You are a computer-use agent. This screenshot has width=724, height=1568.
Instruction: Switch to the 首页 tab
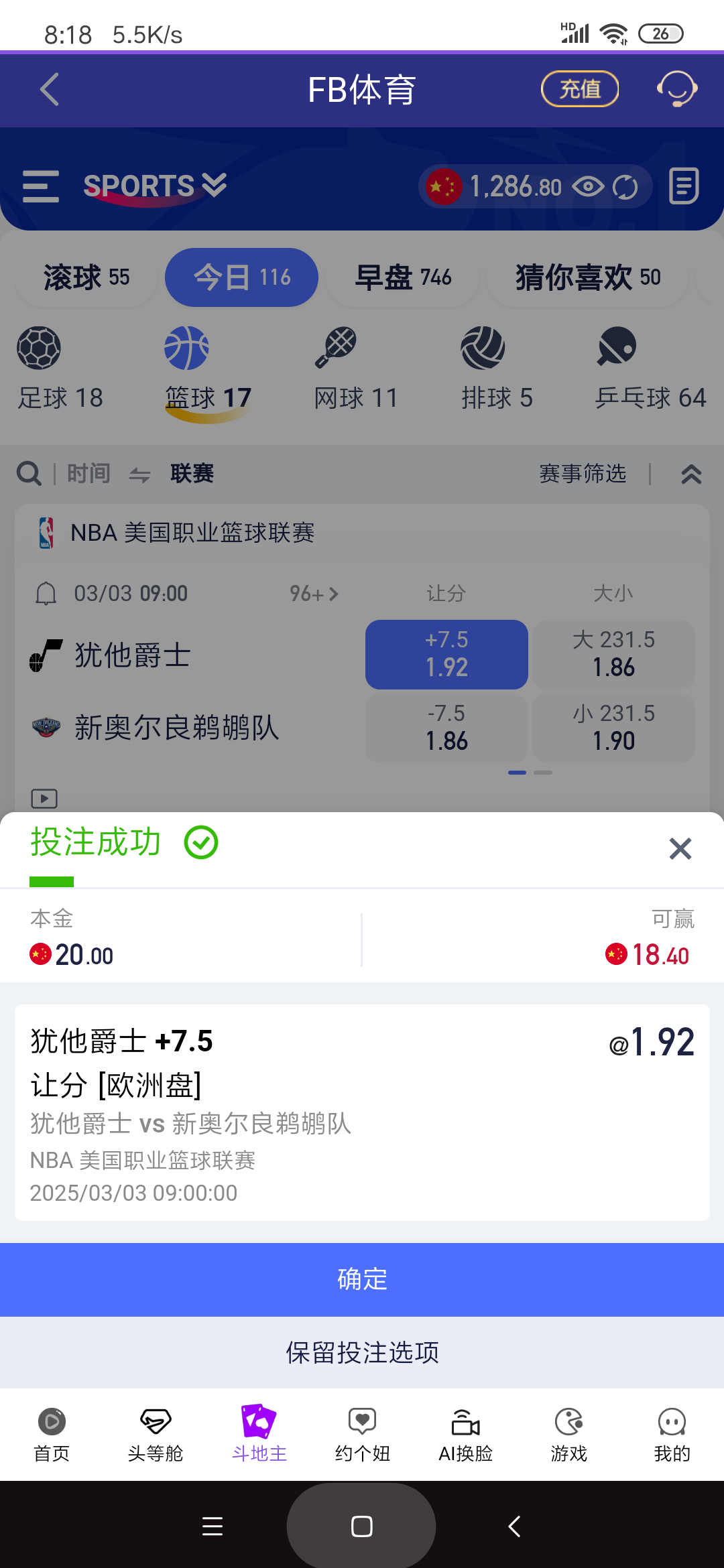tap(52, 1434)
